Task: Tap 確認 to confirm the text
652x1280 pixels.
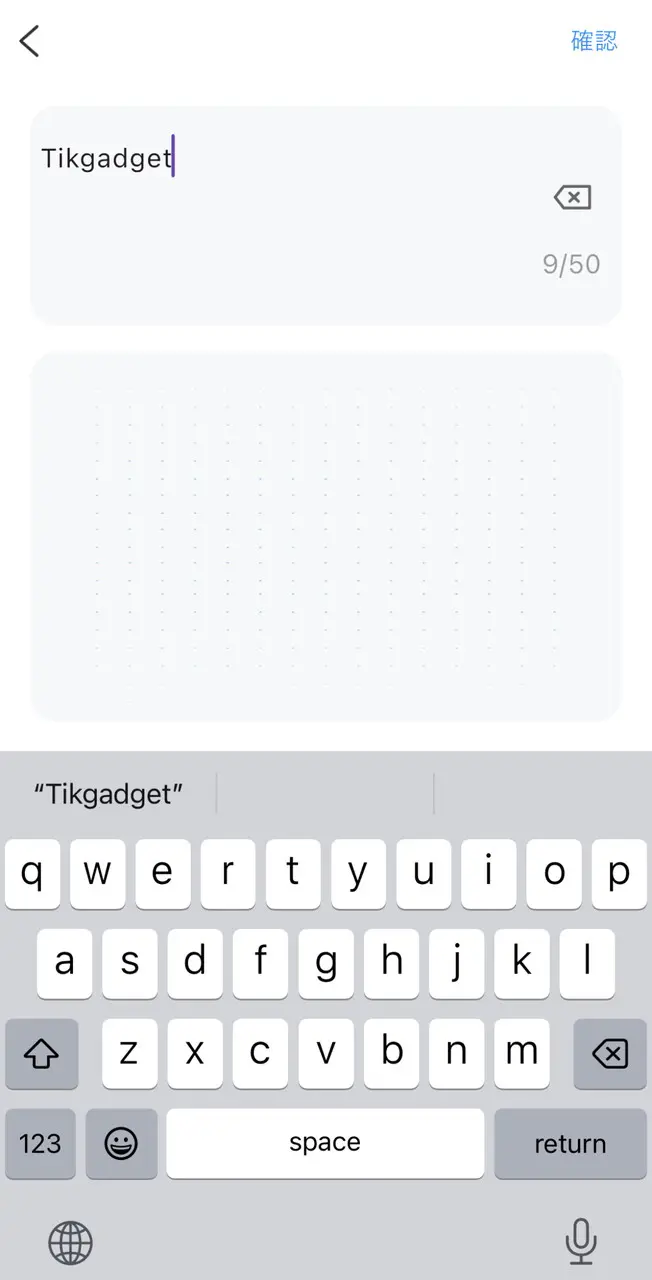Action: pos(594,41)
